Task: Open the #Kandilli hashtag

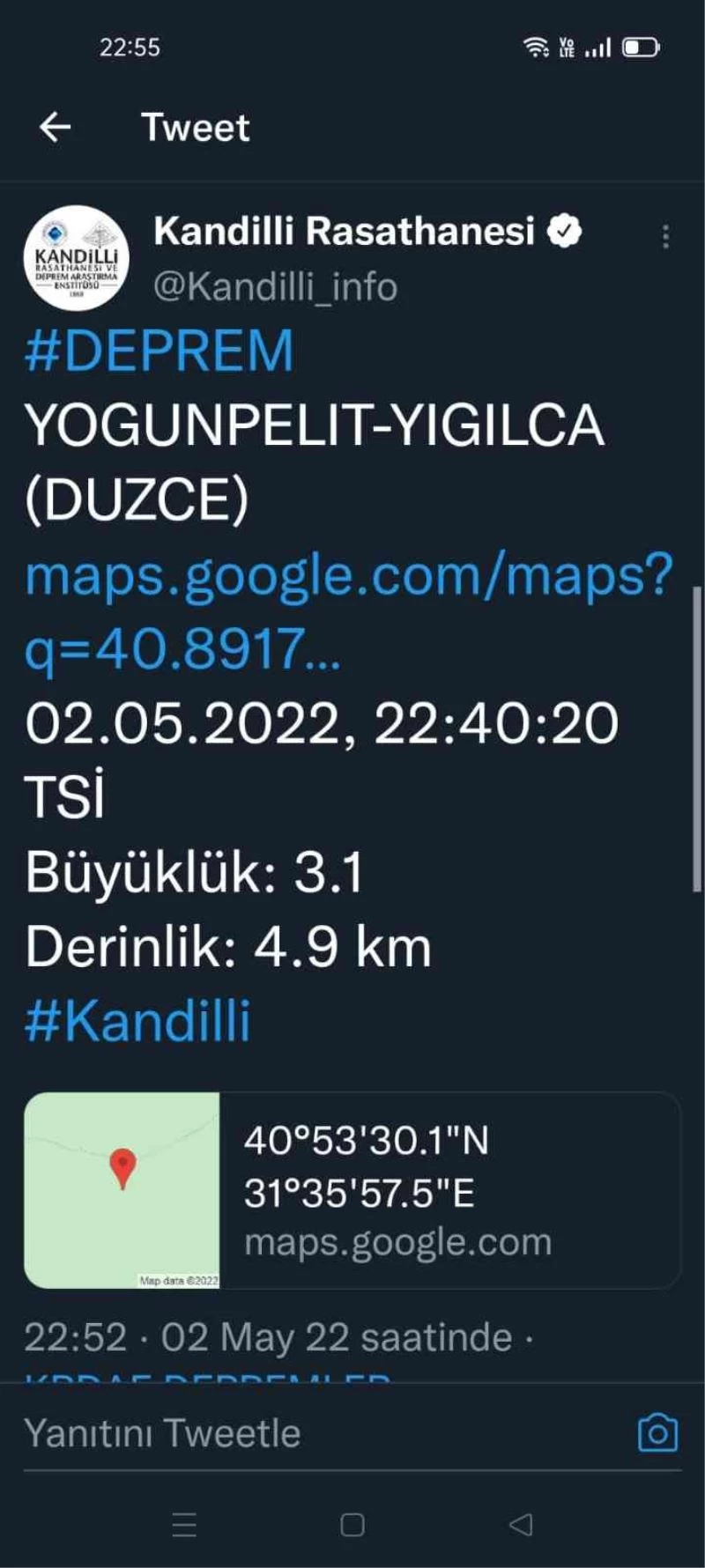Action: coord(137,1022)
